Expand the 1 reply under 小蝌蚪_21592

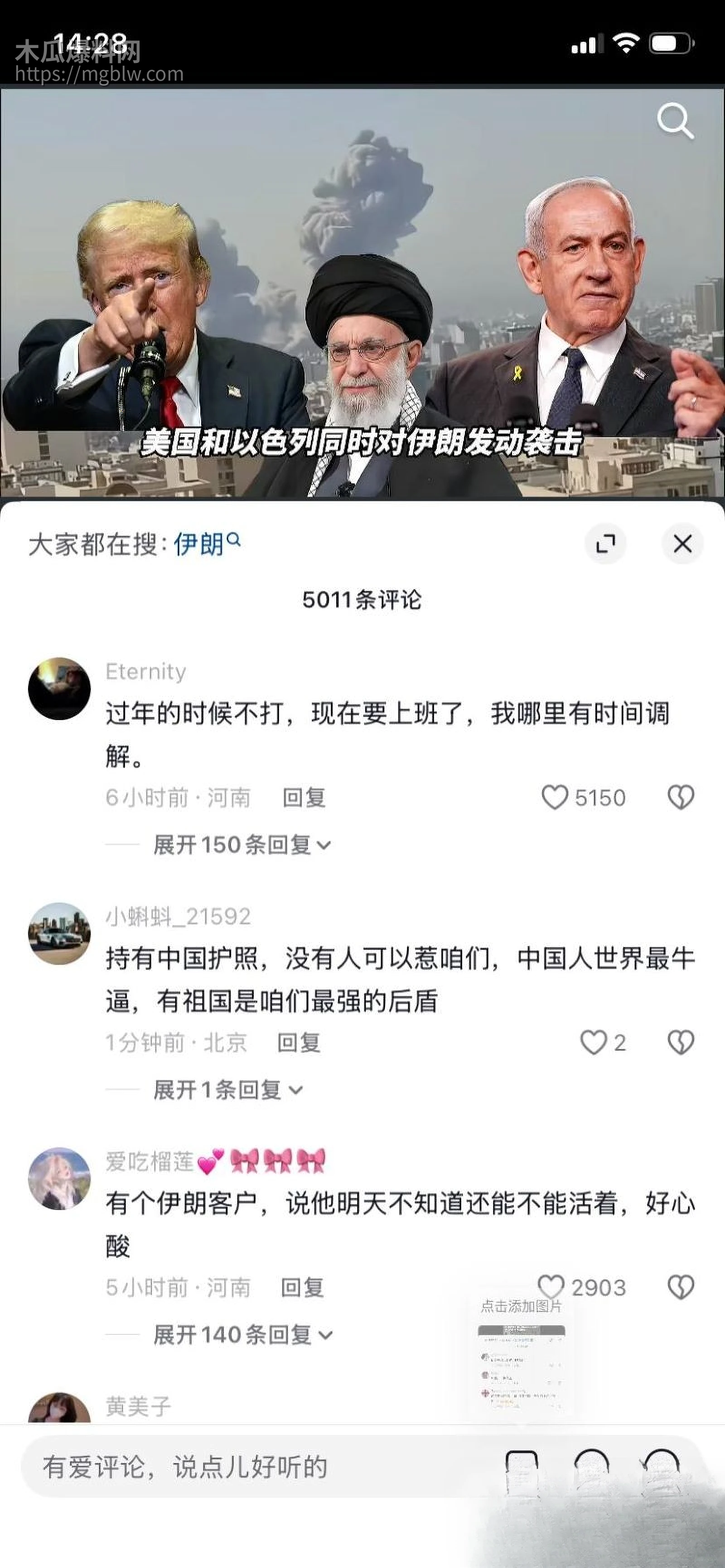click(x=225, y=1090)
